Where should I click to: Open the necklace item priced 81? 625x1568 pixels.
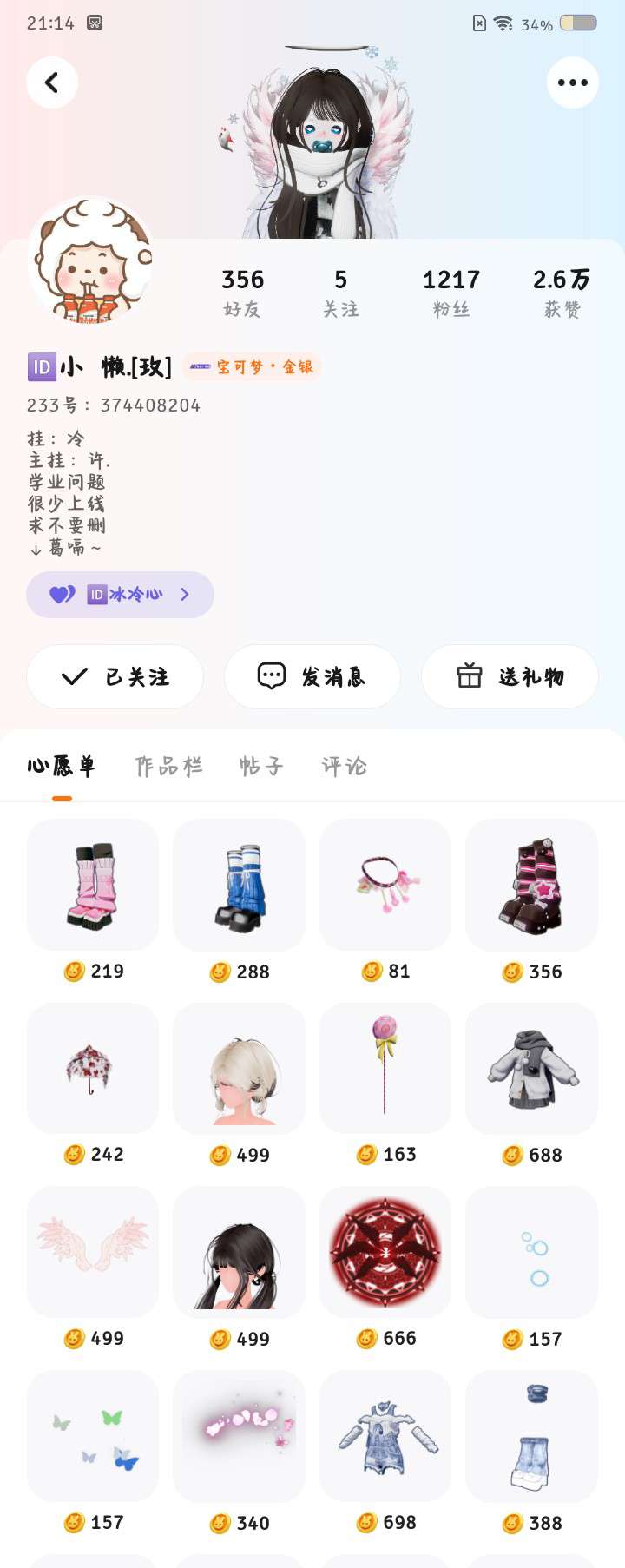click(x=385, y=885)
